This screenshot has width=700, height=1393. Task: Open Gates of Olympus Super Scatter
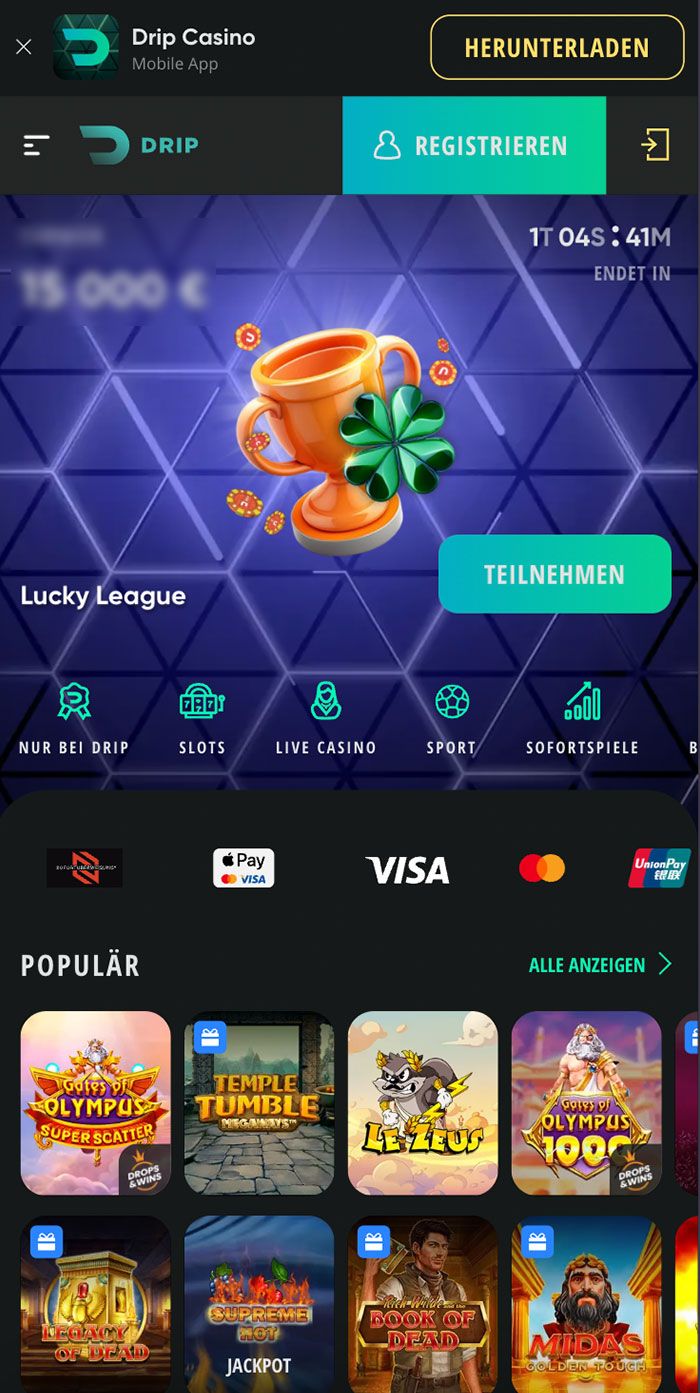tap(96, 1103)
